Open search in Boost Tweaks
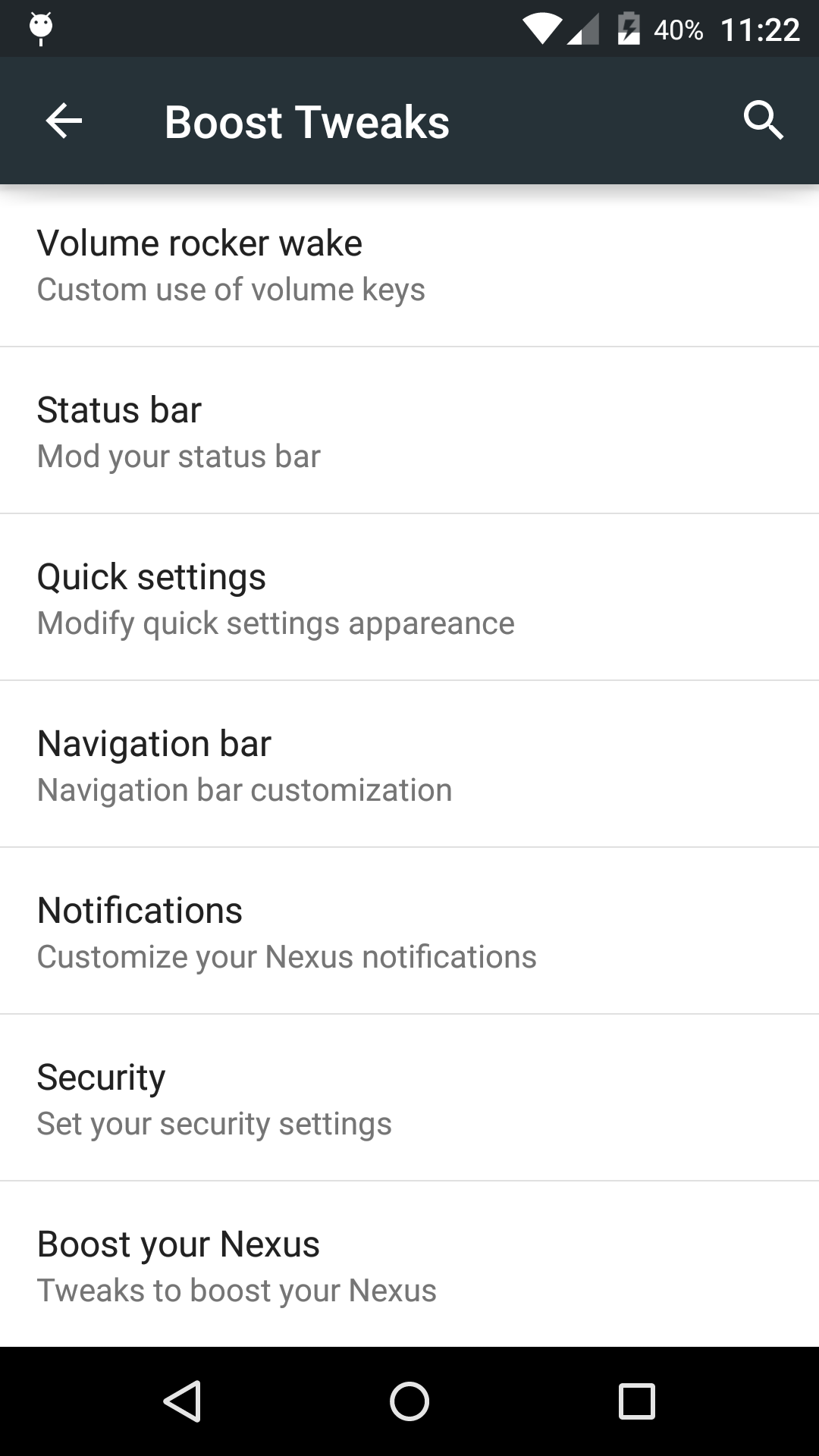 coord(763,121)
